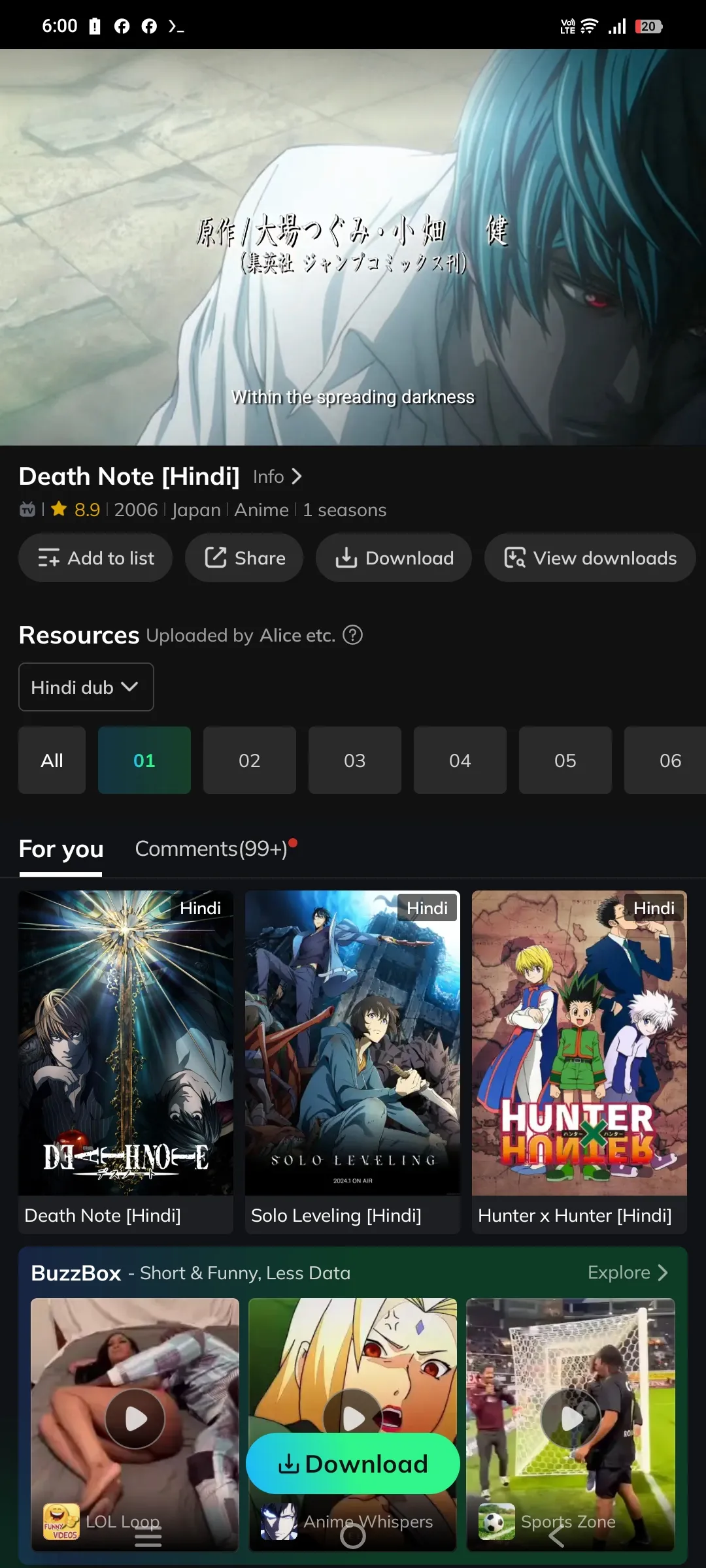Open the Hindi dub language dropdown
Screen dimensions: 706x1568
(x=86, y=687)
